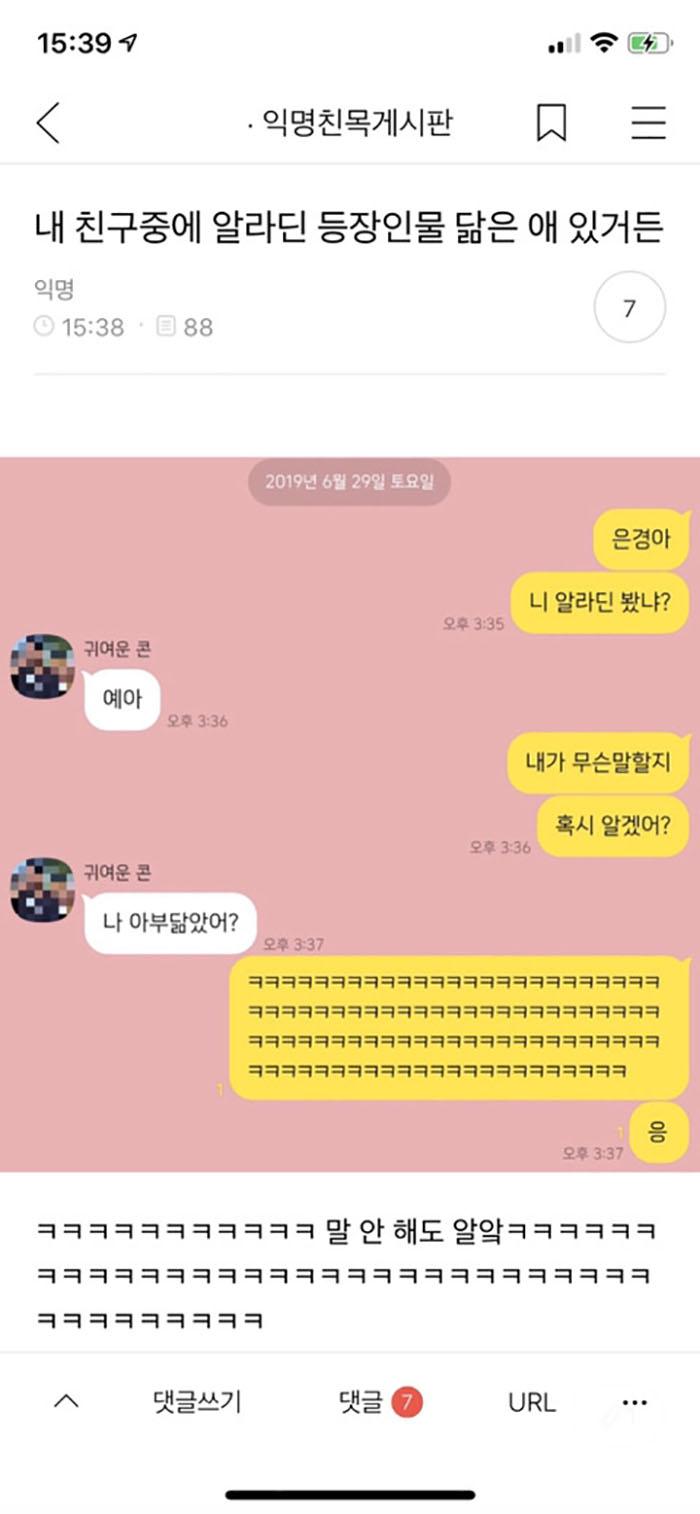Open the hamburger menu

(x=648, y=123)
